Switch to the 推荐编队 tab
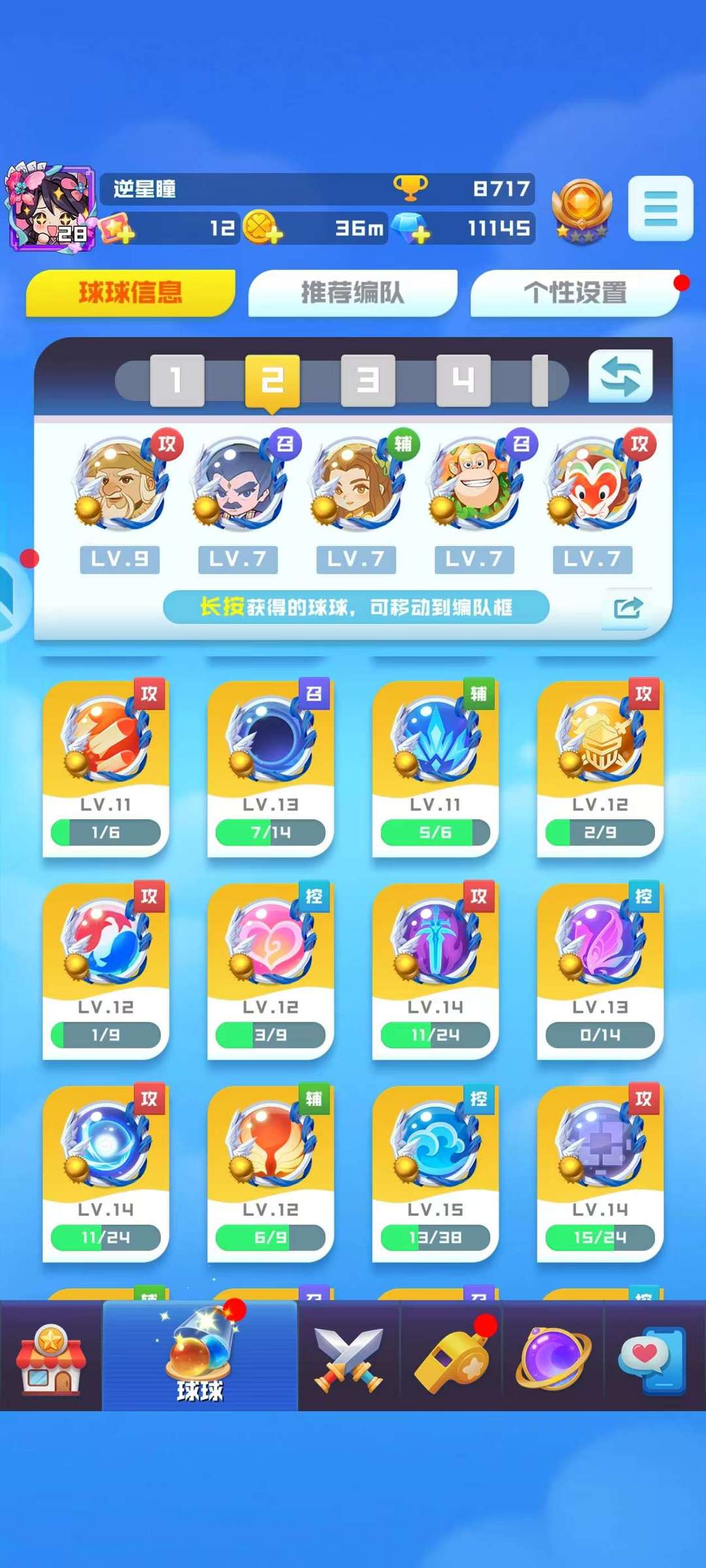 click(x=352, y=292)
